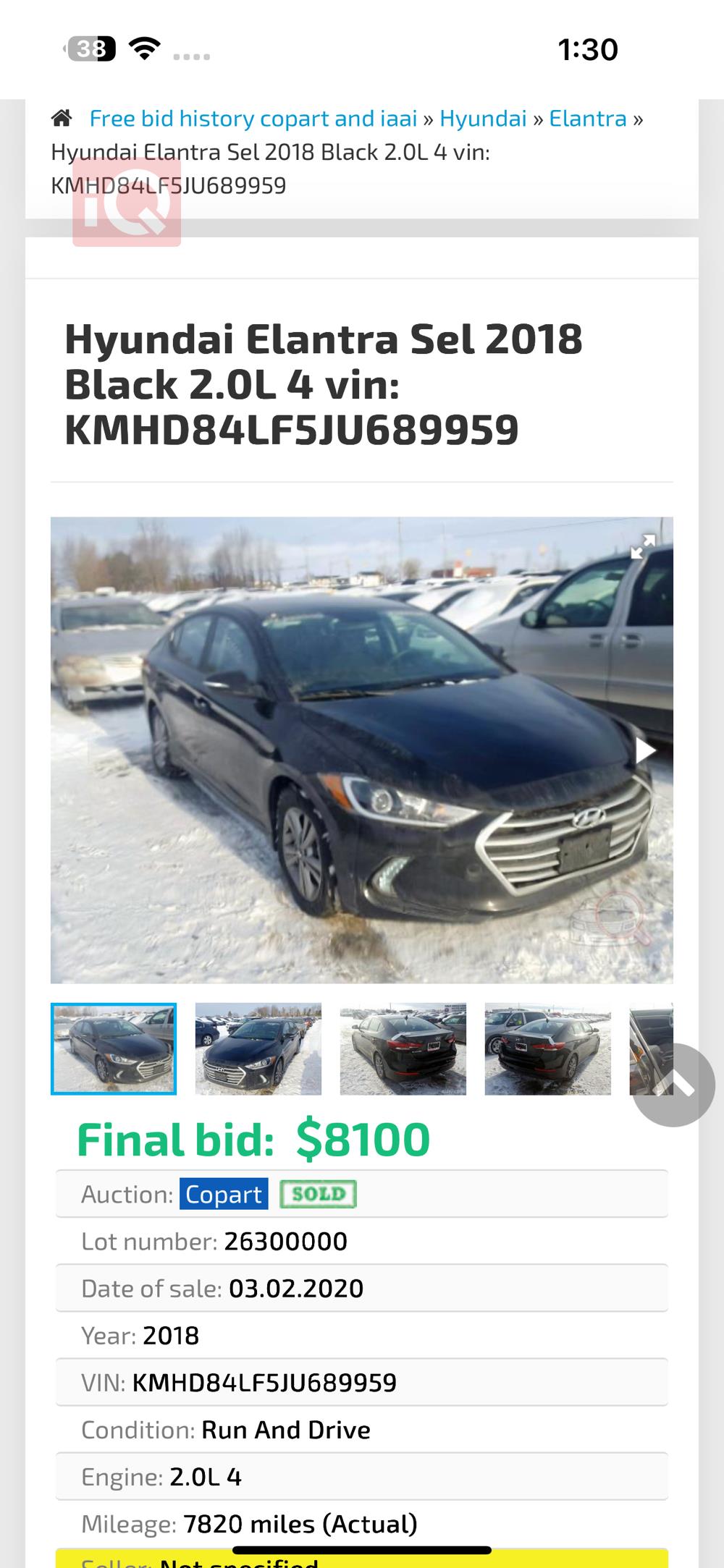The image size is (724, 1568).
Task: Show the next photo with the arrow
Action: (x=644, y=750)
